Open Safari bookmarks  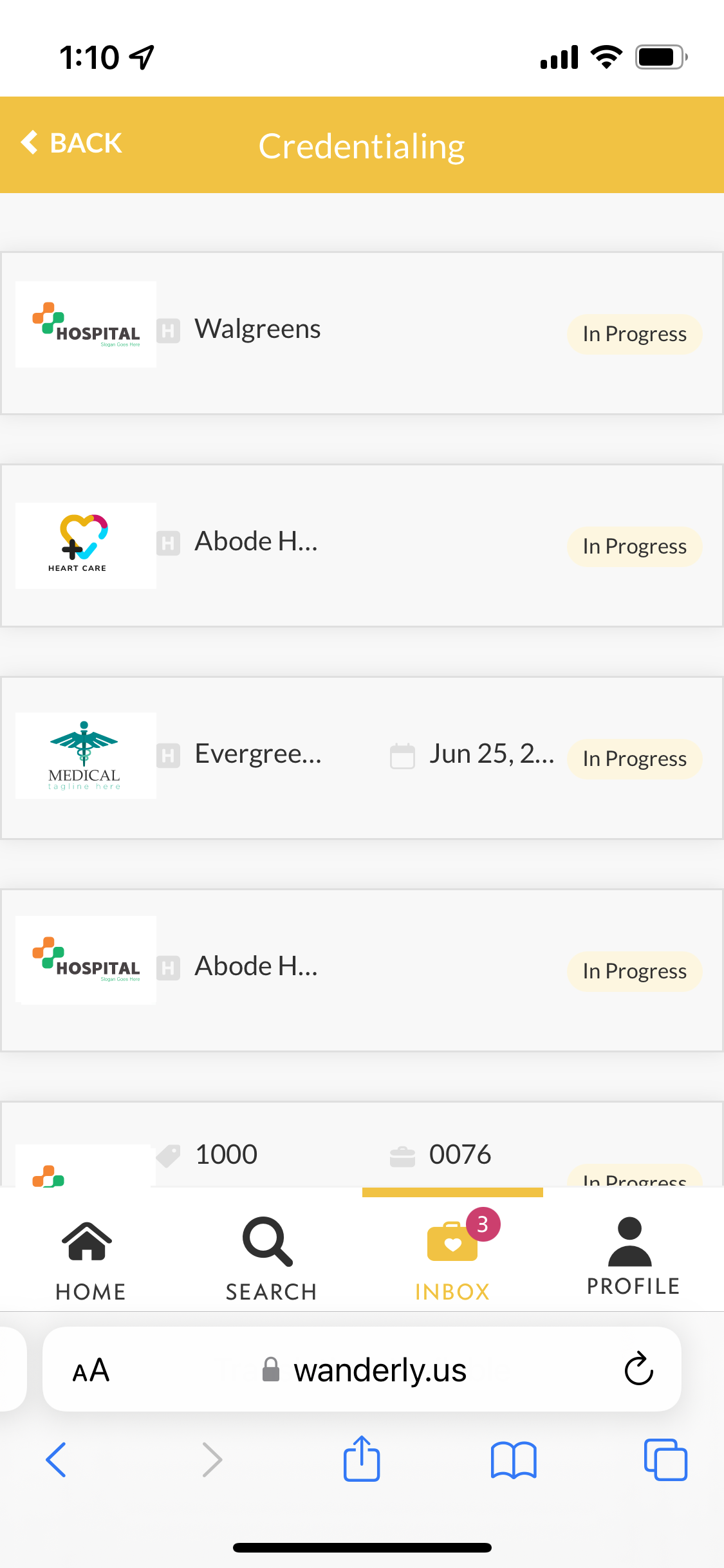point(513,1459)
